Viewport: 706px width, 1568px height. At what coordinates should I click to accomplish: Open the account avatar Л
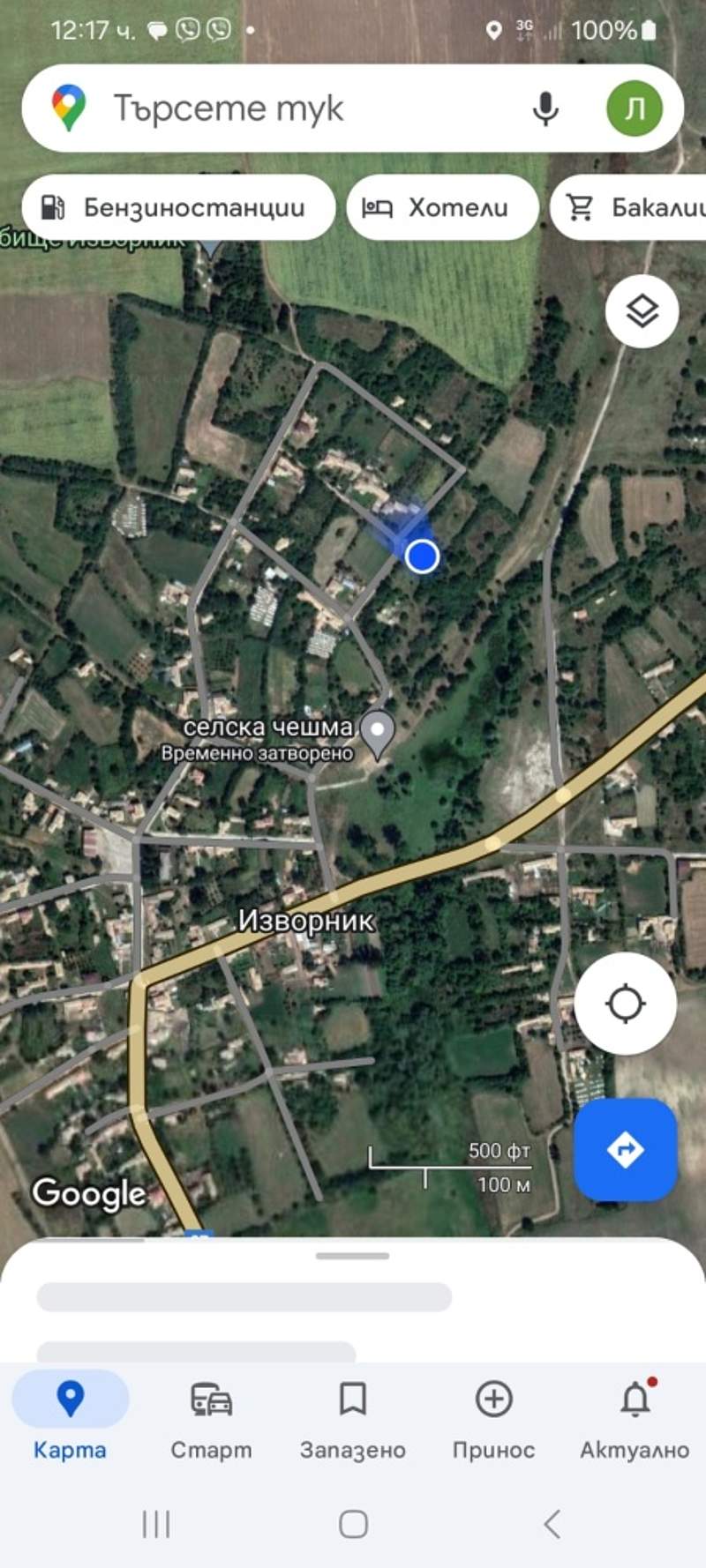coord(635,108)
